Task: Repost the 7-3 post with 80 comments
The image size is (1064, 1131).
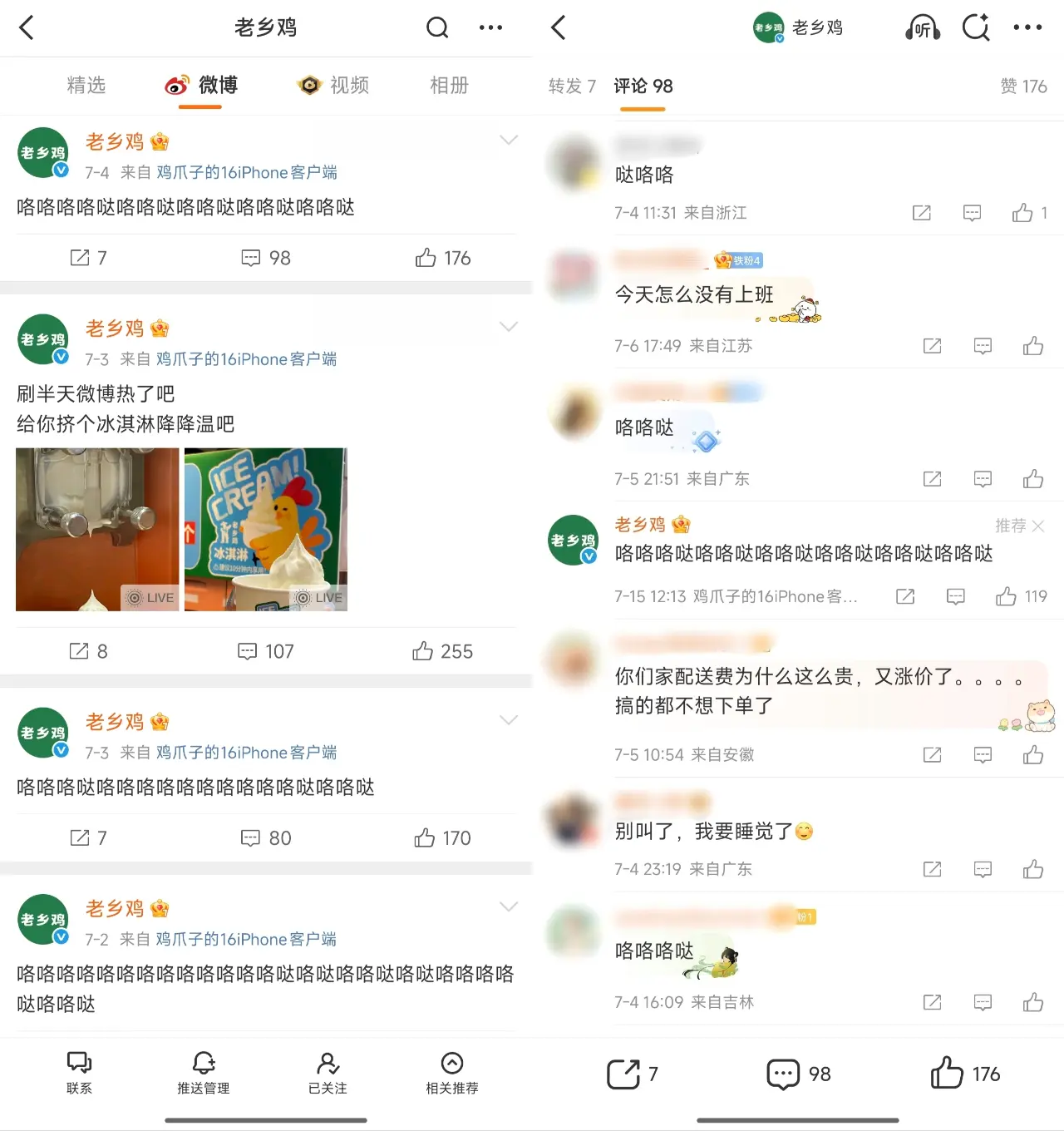Action: tap(88, 837)
